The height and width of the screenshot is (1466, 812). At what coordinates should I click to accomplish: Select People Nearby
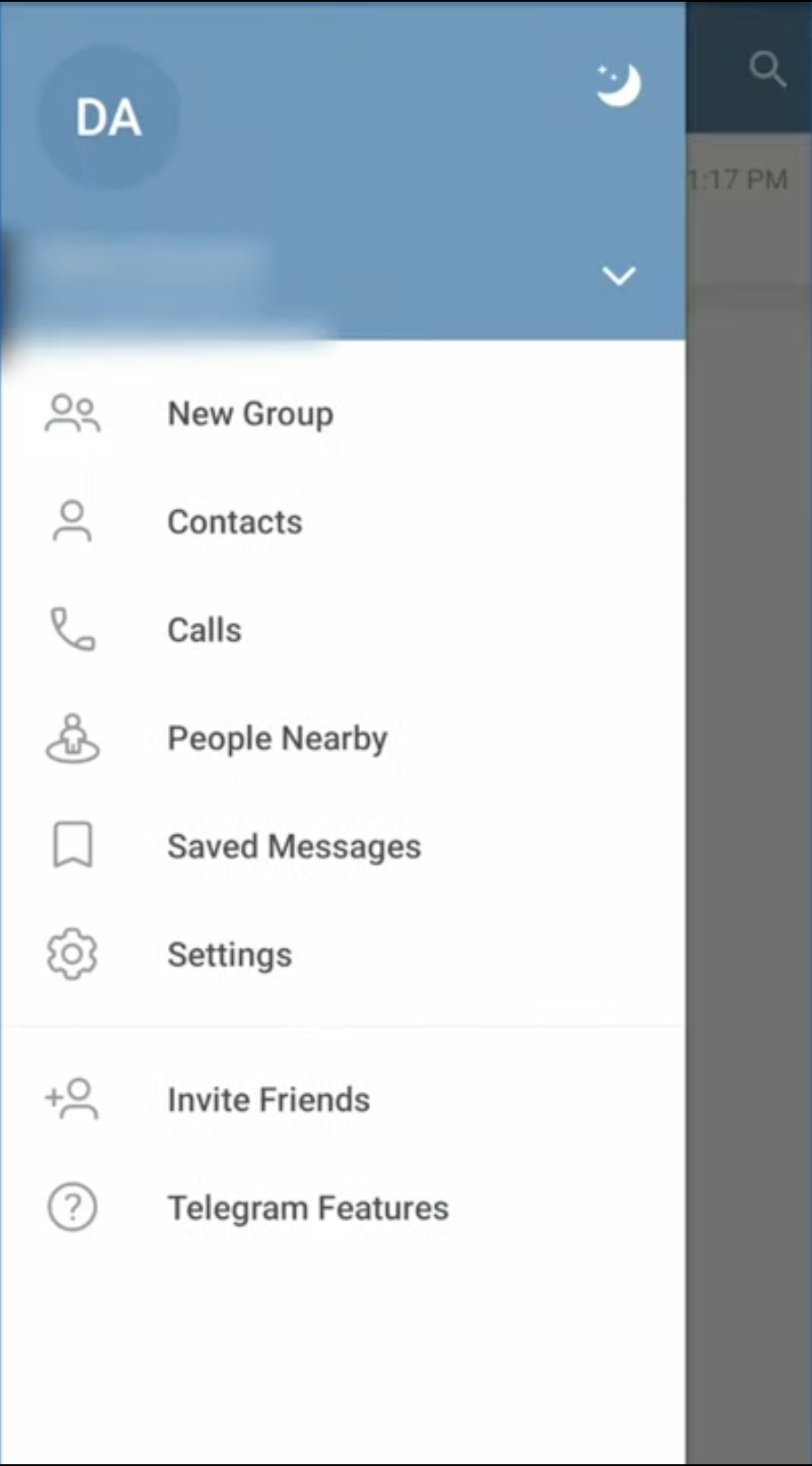pos(277,738)
